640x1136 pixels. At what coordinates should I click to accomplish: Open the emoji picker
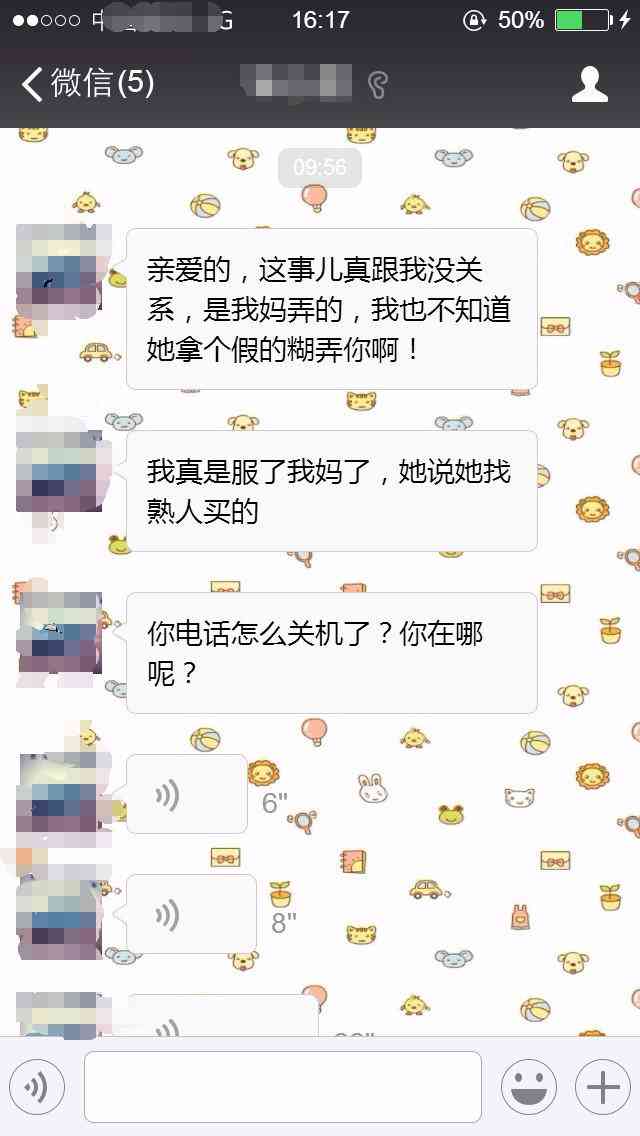pos(528,1087)
